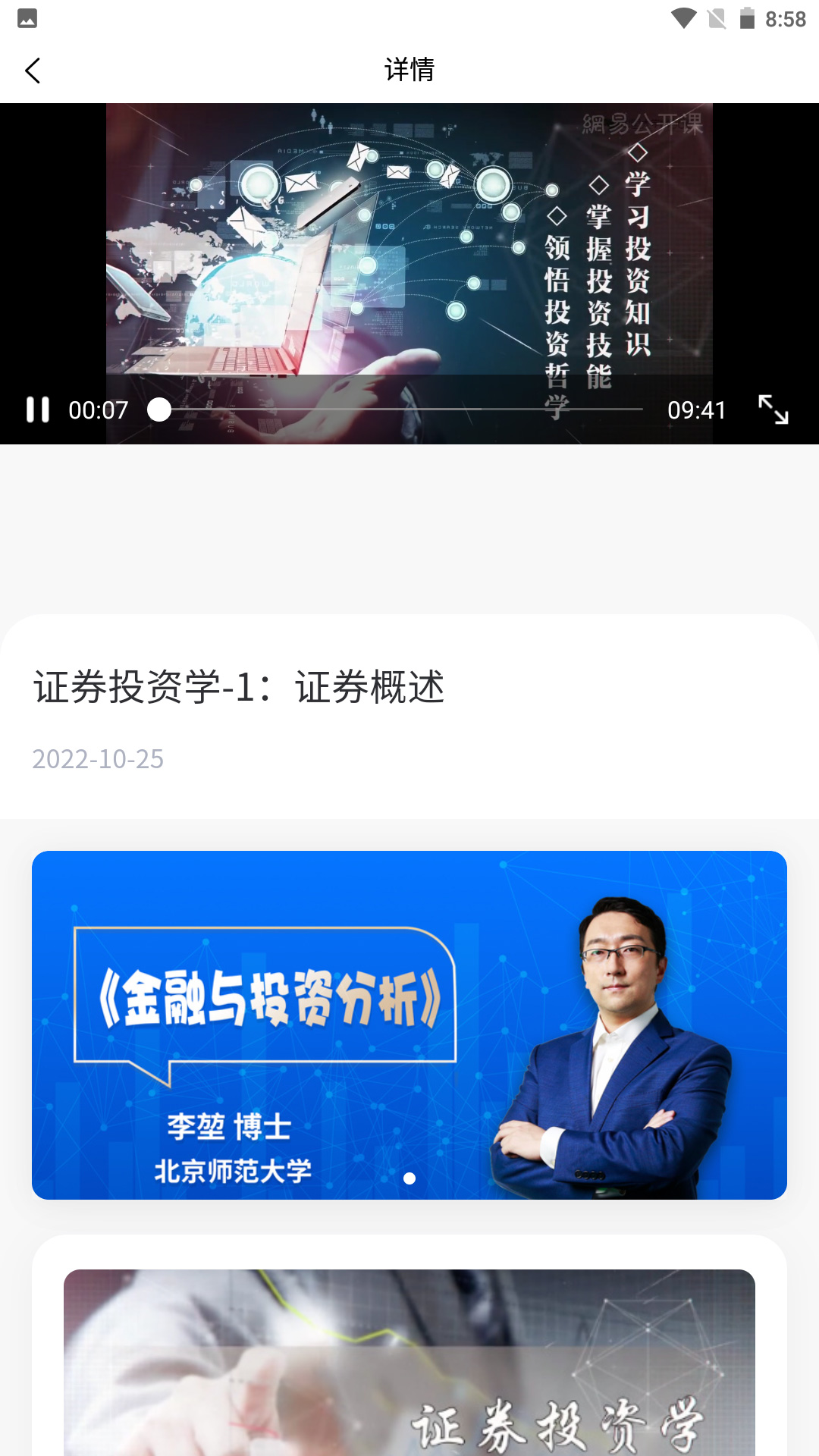Screen dimensions: 819x1456
Task: Open the 金融与投资分析 course banner
Action: [x=409, y=1024]
